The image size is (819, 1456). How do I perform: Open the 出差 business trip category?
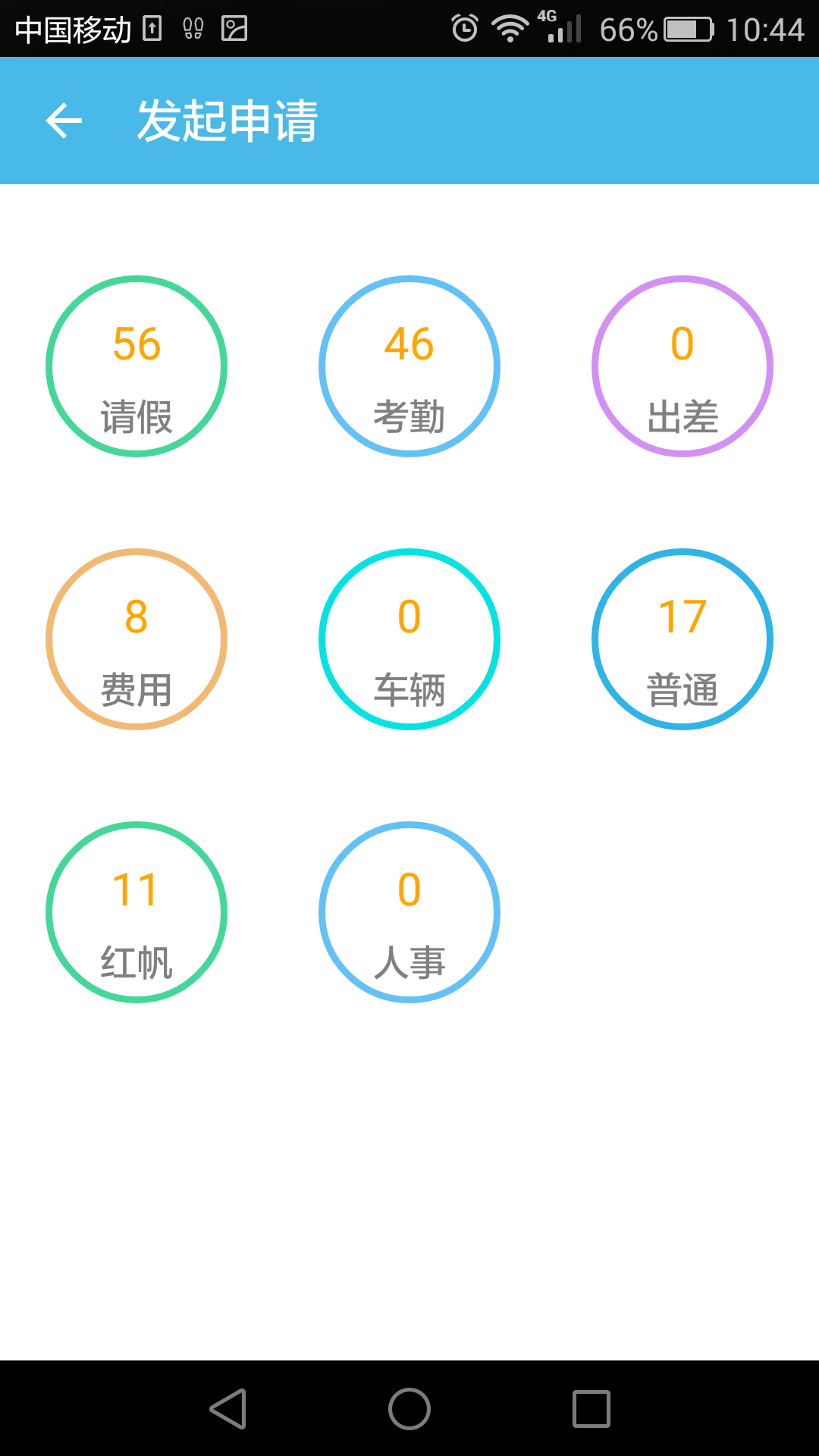coord(681,366)
